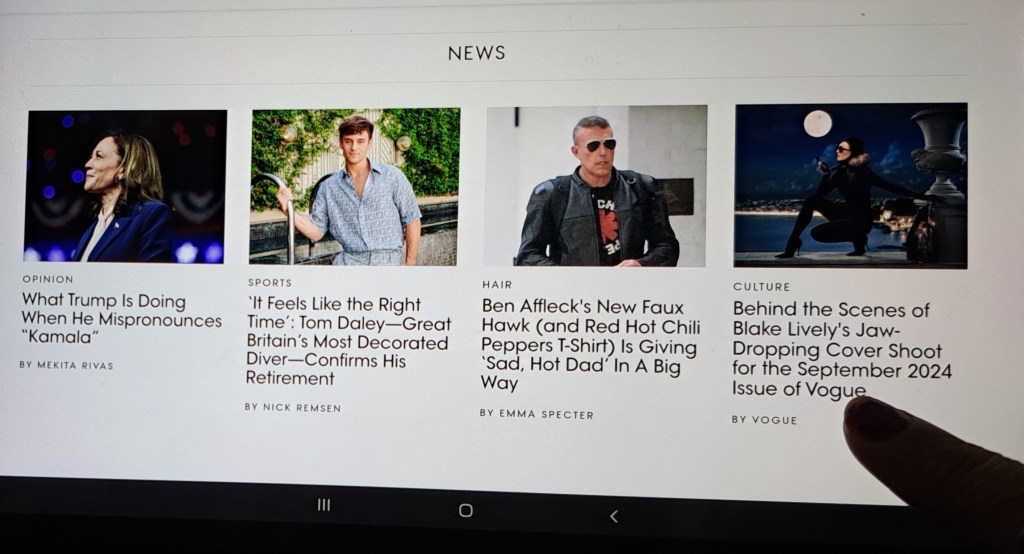The height and width of the screenshot is (554, 1024).
Task: Read Blake Lively Behind the Scenes headline
Action: point(841,349)
